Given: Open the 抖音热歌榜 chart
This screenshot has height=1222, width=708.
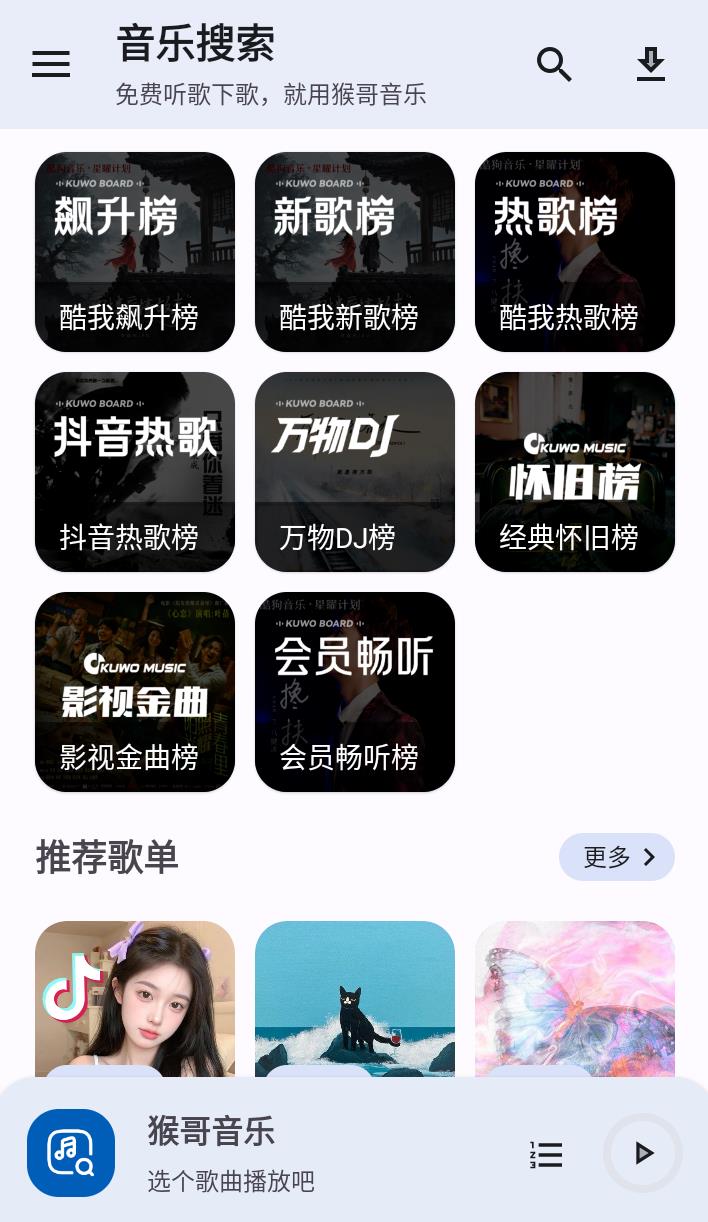Looking at the screenshot, I should (135, 472).
